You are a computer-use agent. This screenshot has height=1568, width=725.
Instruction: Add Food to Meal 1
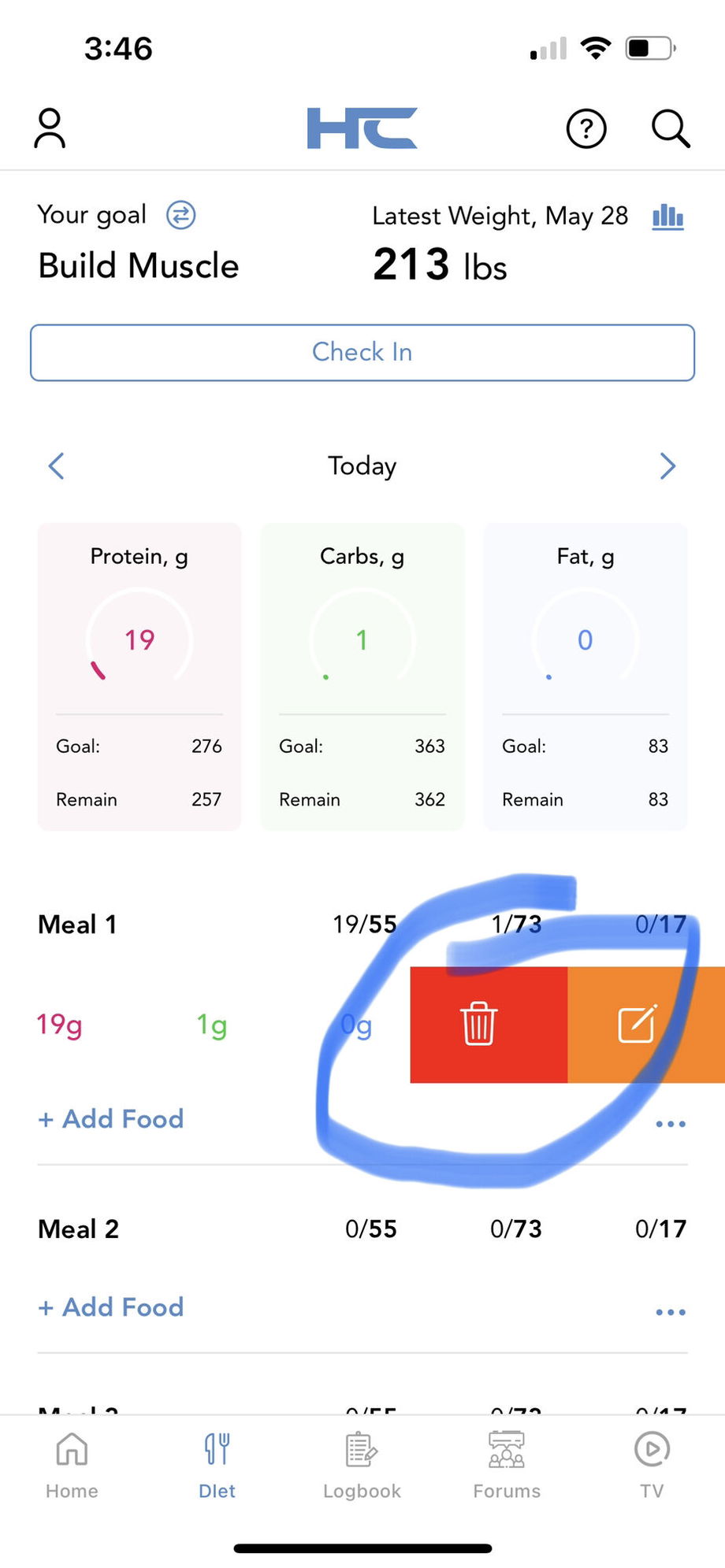click(x=111, y=1118)
